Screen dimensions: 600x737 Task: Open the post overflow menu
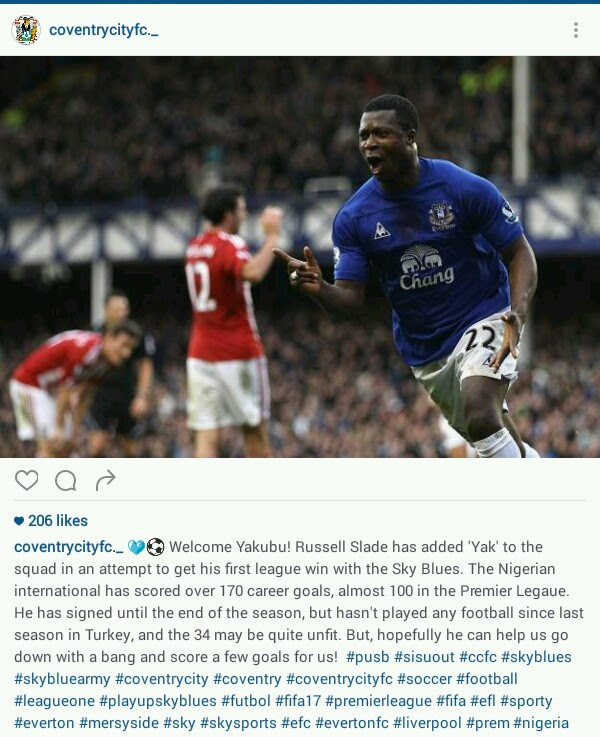pos(575,30)
